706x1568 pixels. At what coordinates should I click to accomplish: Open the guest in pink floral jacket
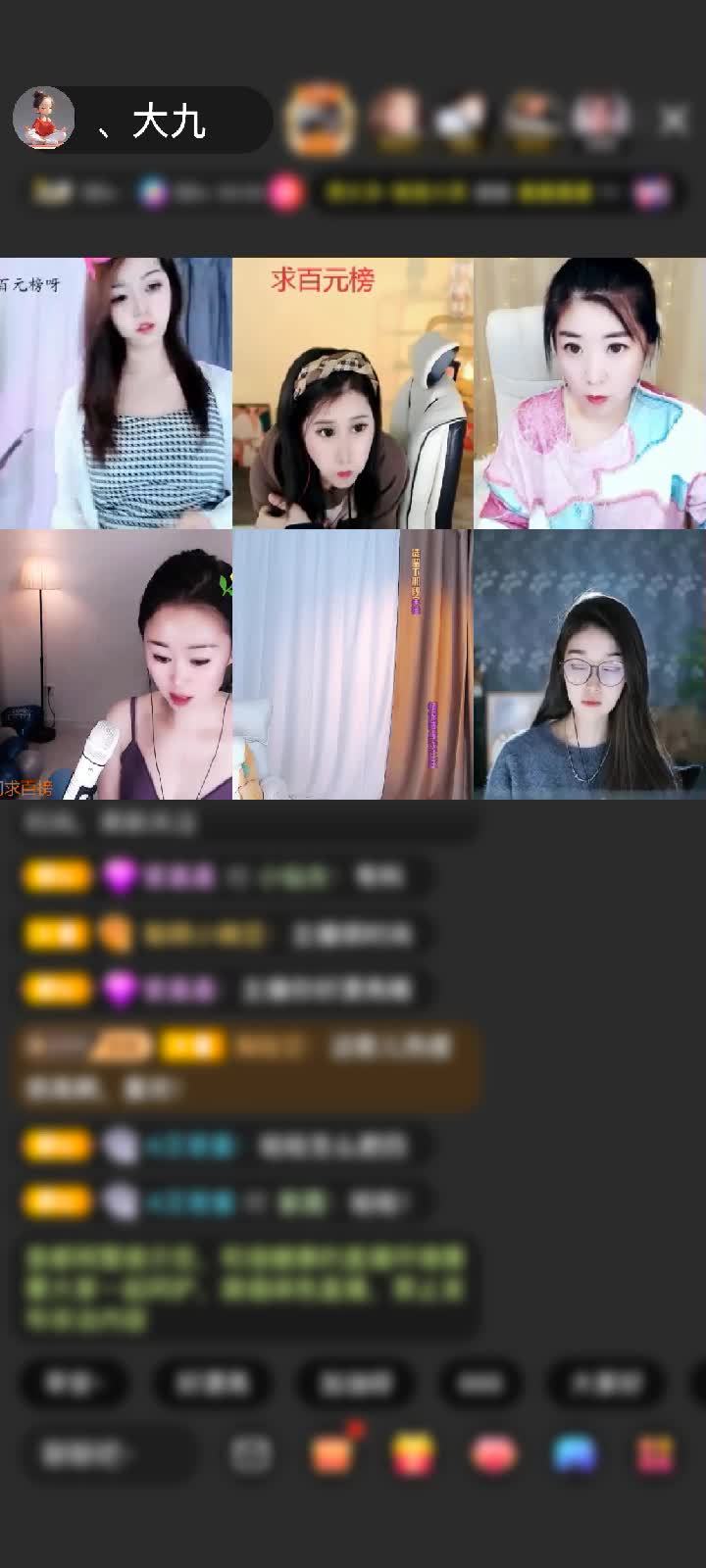click(589, 393)
